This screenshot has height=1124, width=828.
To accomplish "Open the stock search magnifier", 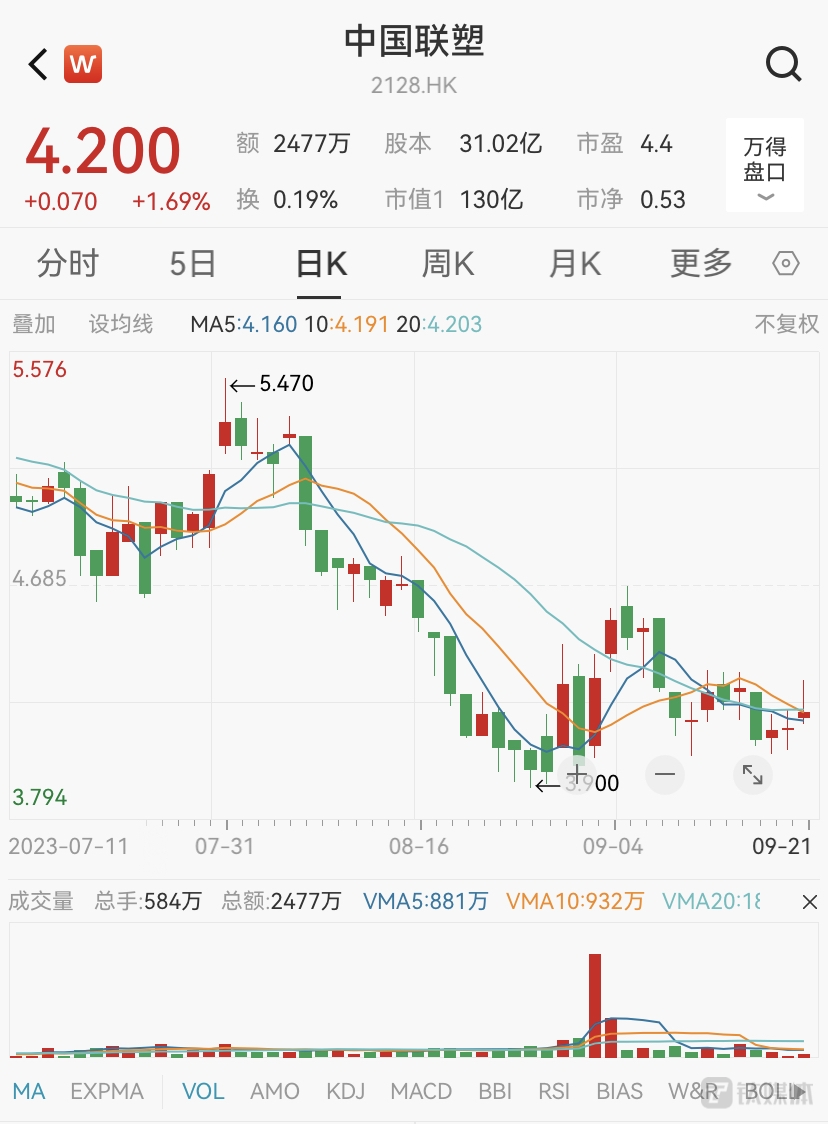I will (783, 65).
